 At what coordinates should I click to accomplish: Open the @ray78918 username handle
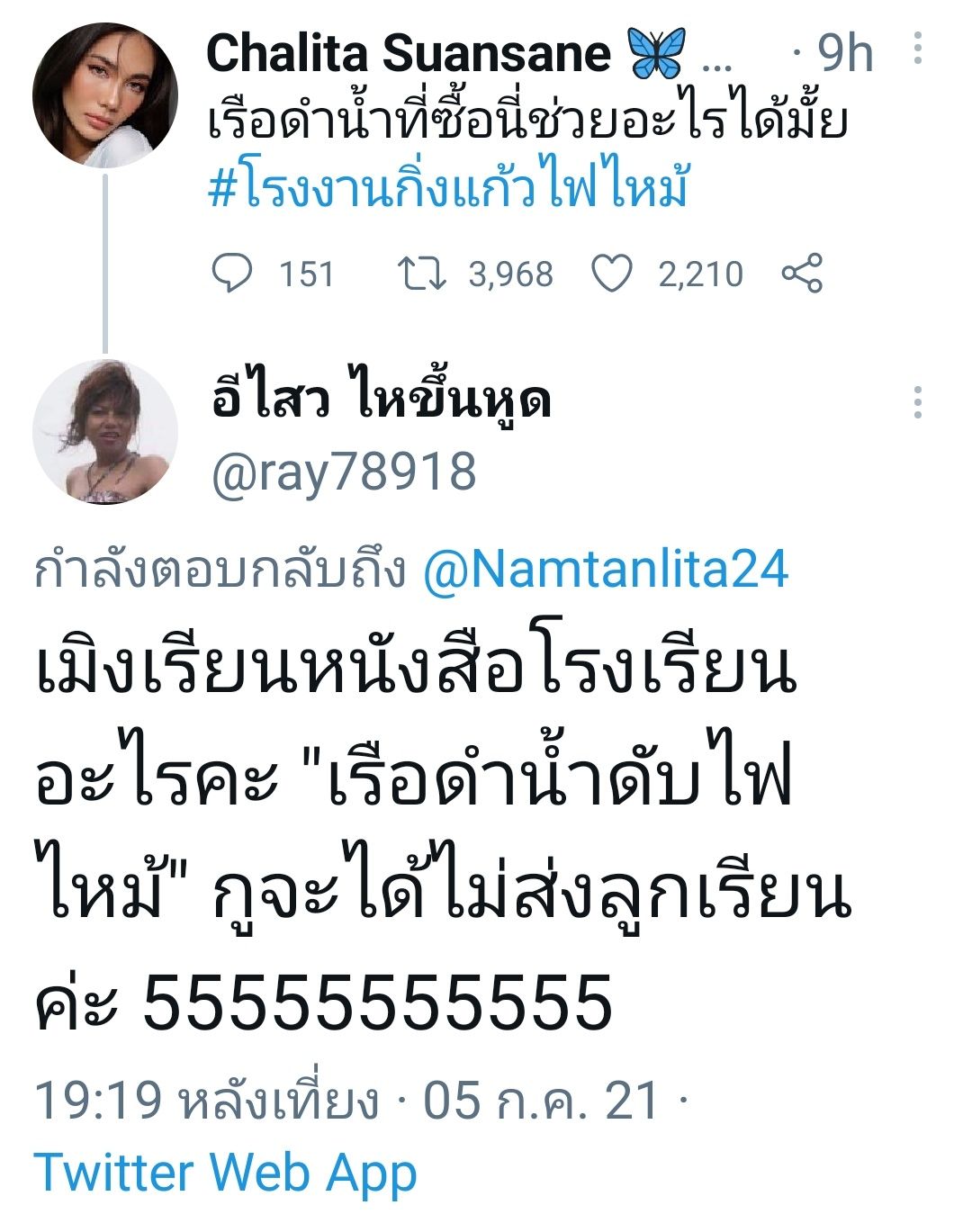(x=343, y=472)
